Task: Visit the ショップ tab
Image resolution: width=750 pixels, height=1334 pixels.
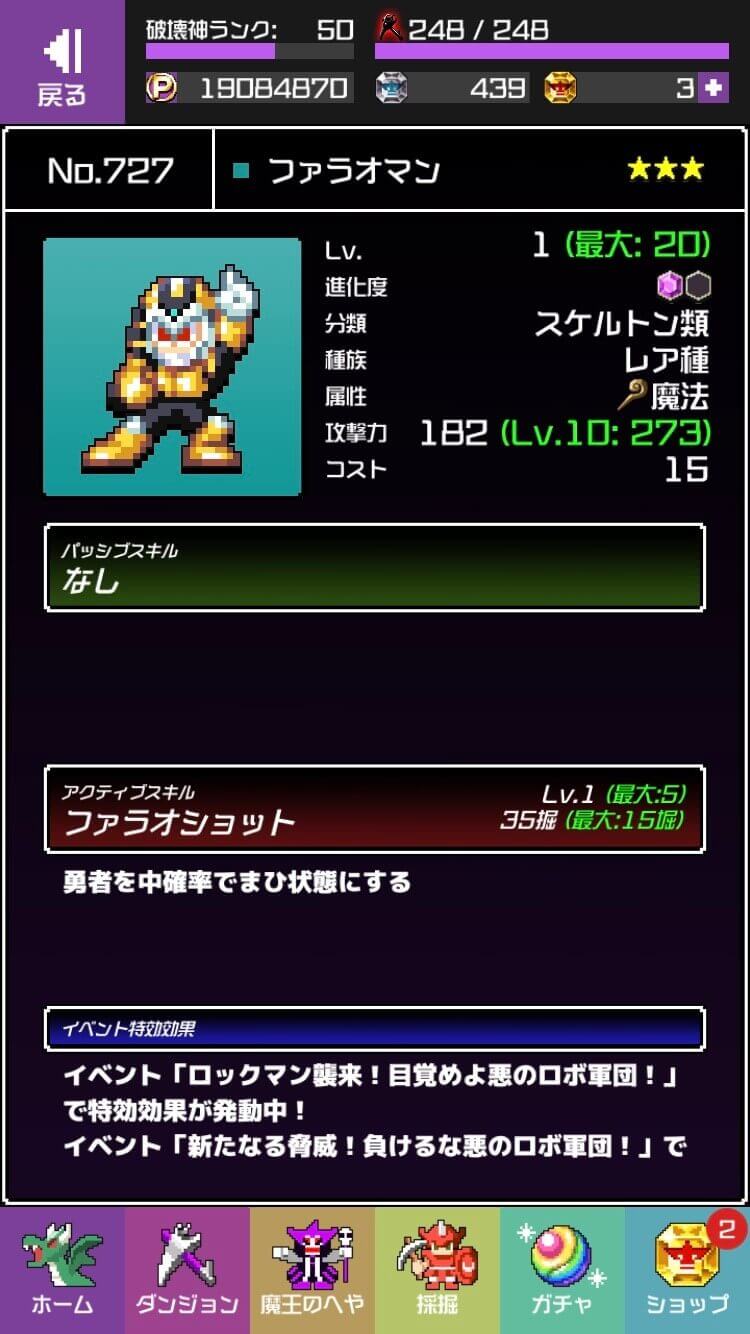Action: click(687, 1270)
